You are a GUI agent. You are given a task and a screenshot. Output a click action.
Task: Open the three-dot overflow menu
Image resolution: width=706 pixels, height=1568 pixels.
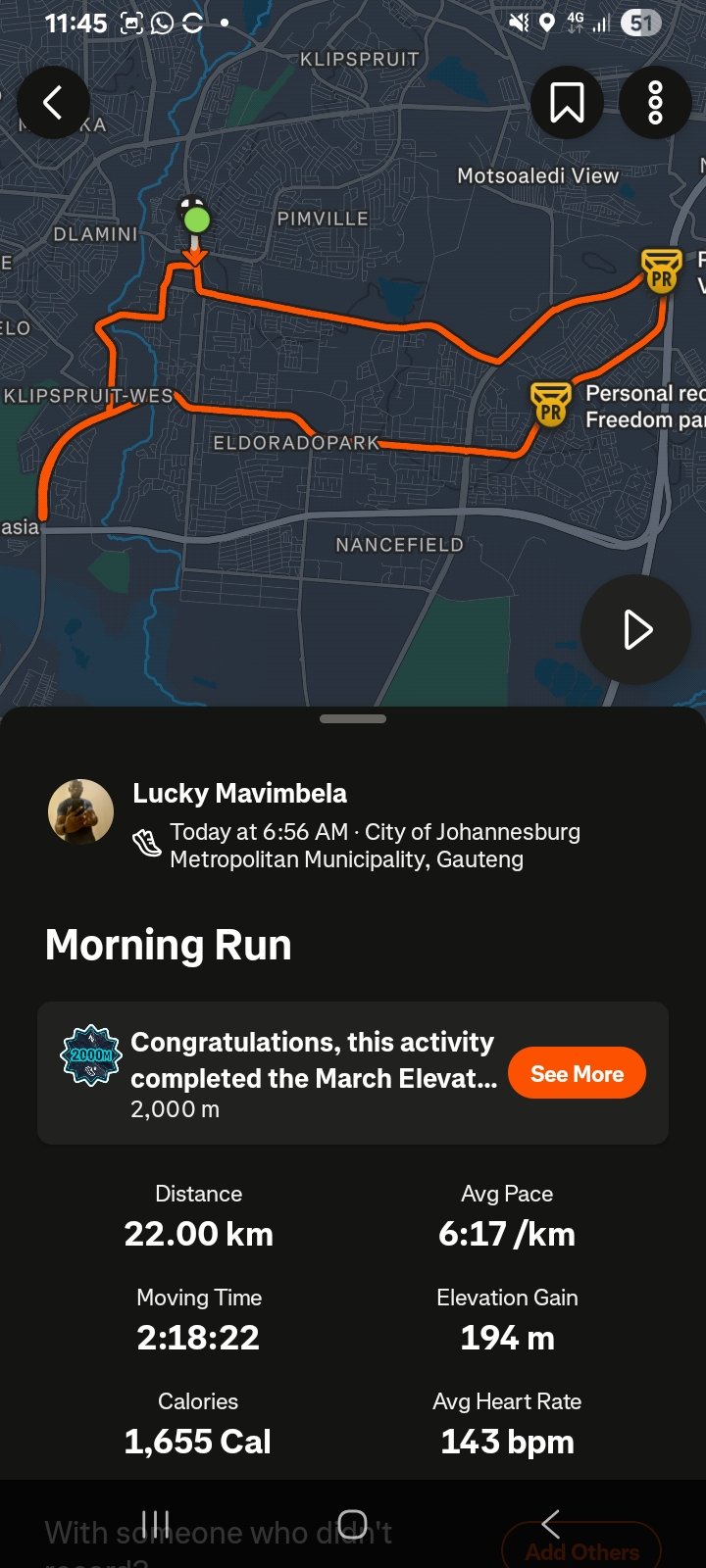[x=655, y=102]
